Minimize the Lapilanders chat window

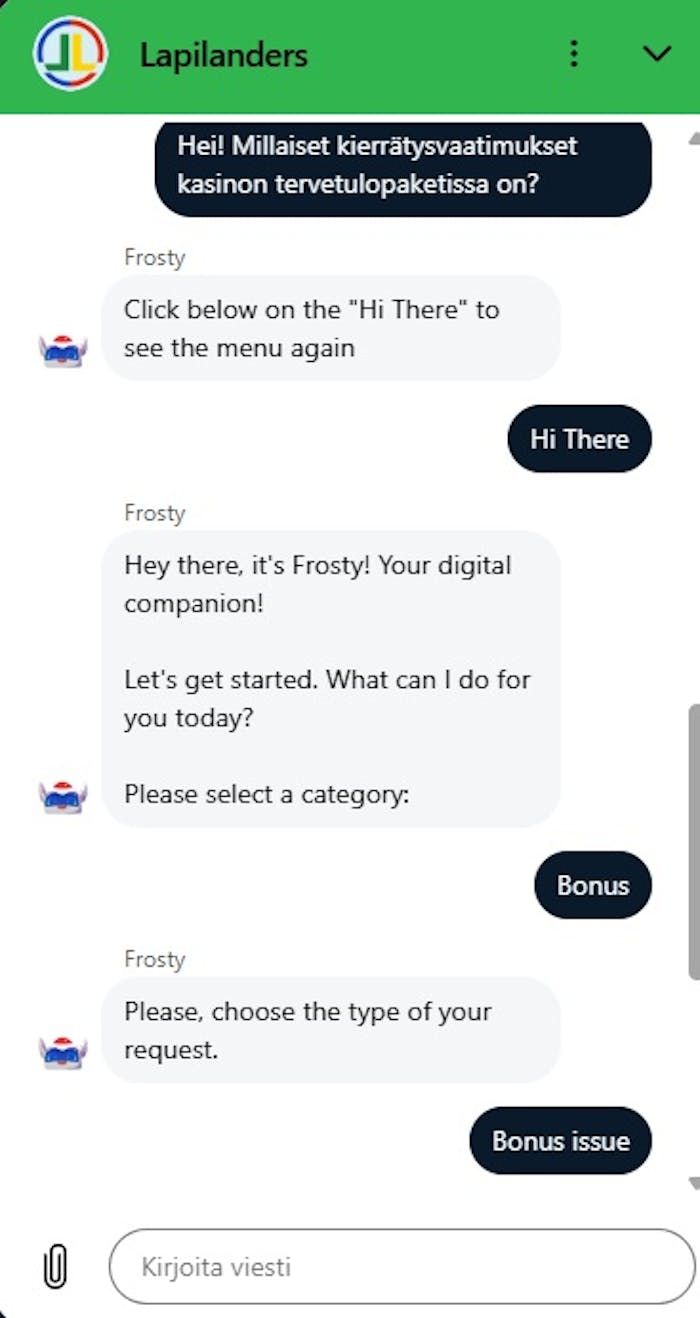657,54
